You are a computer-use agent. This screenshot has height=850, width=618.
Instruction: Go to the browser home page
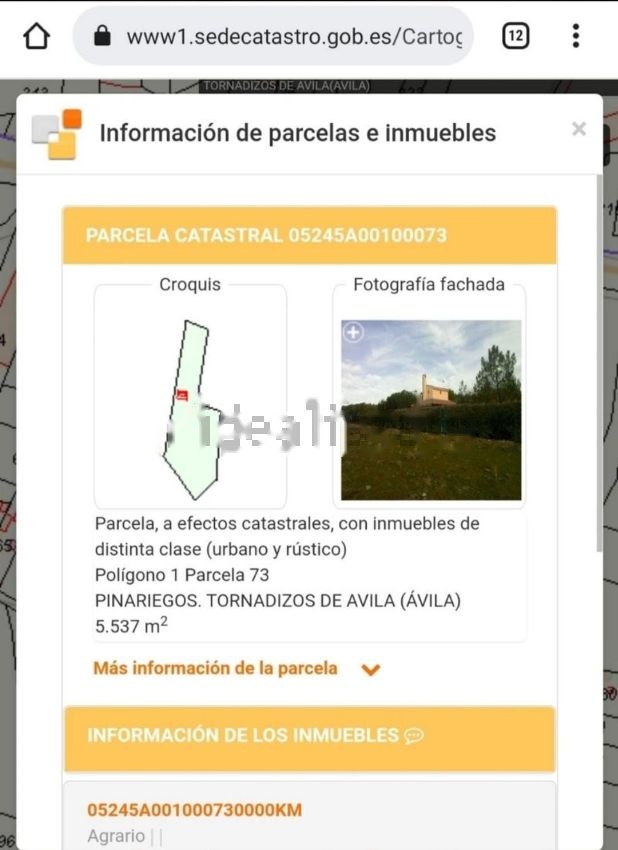36,37
